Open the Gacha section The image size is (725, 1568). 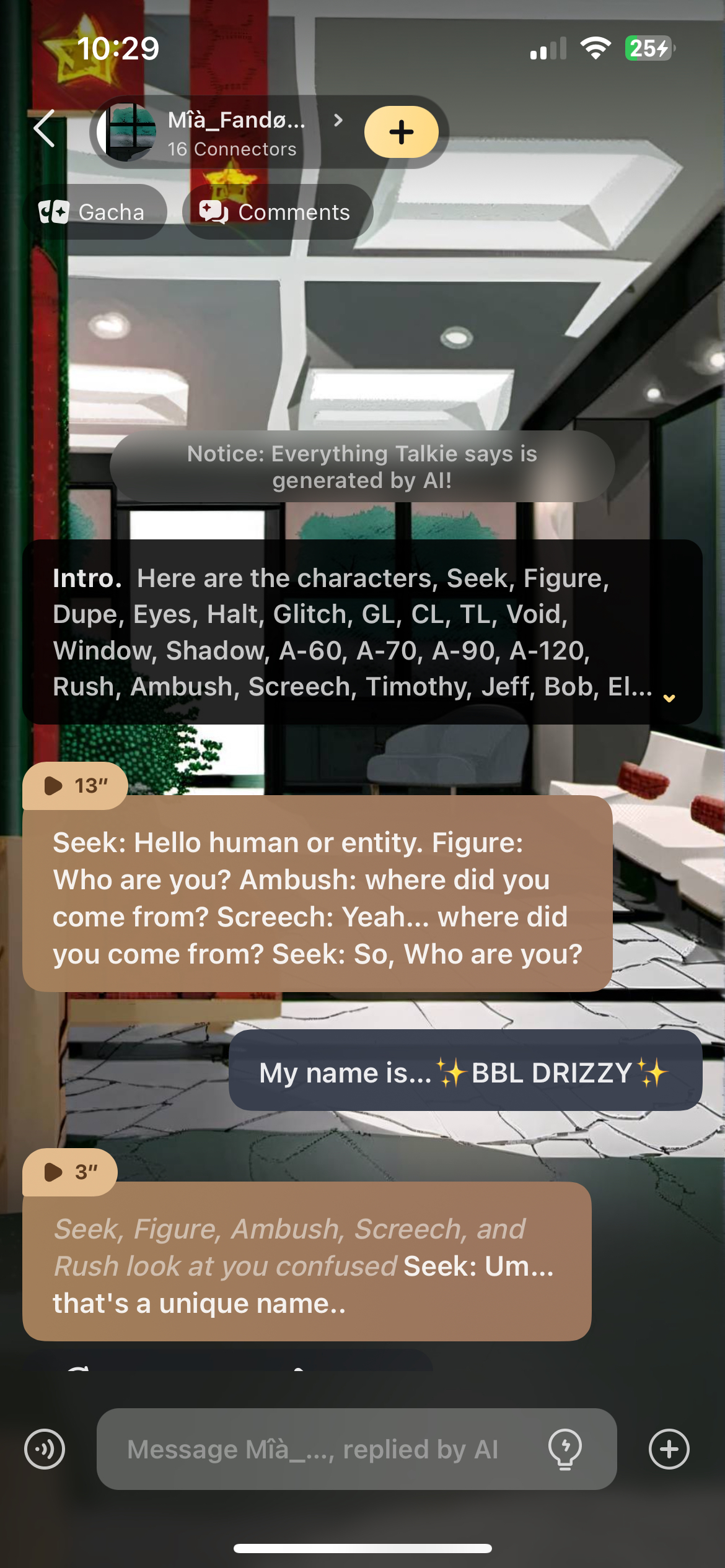coord(93,212)
